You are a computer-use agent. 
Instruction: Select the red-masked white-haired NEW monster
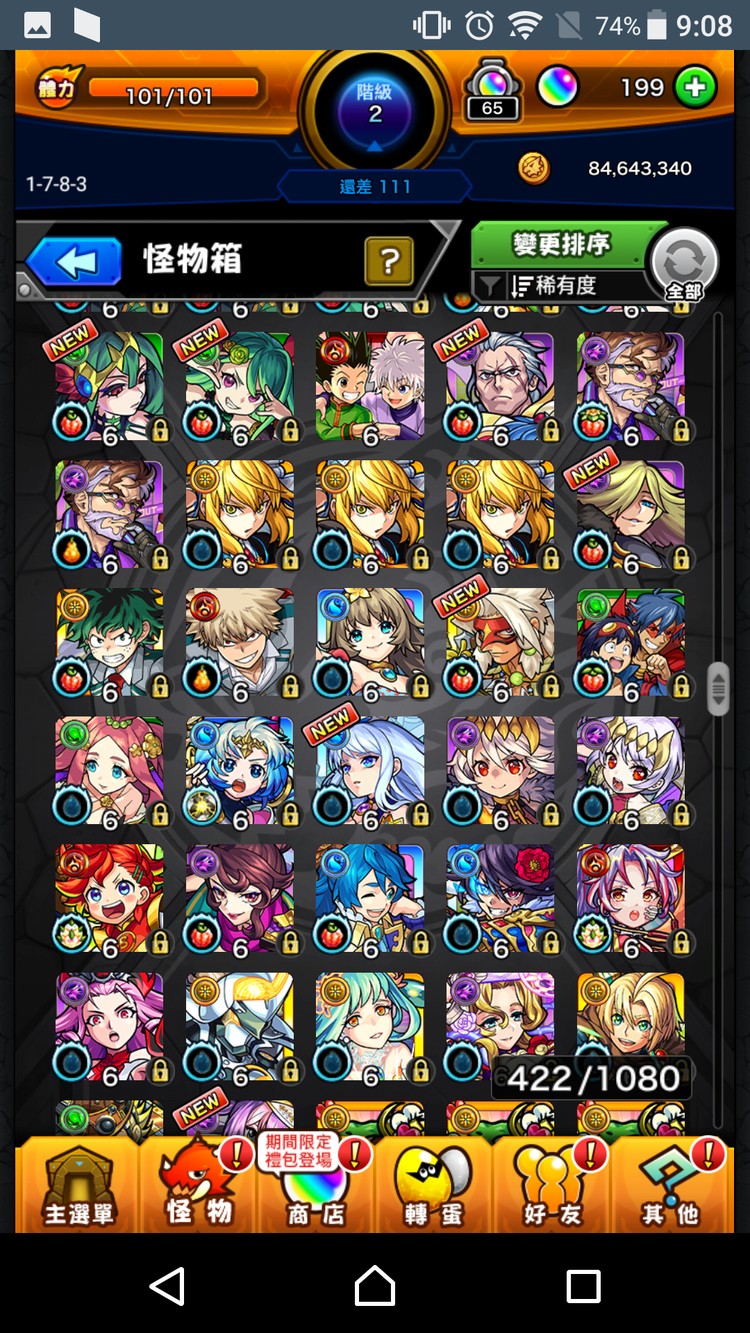500,642
